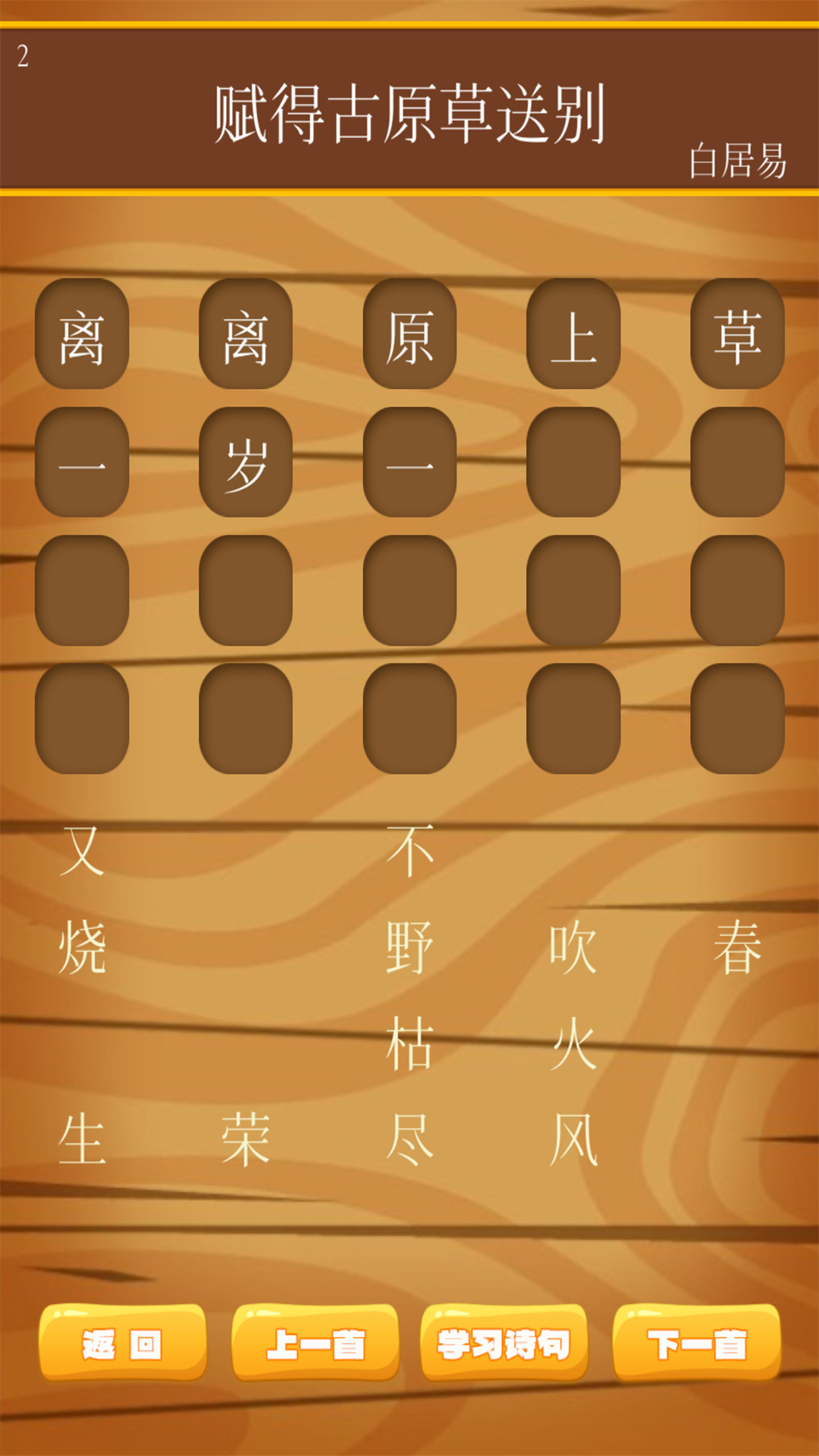Select the character 荣

click(246, 1140)
